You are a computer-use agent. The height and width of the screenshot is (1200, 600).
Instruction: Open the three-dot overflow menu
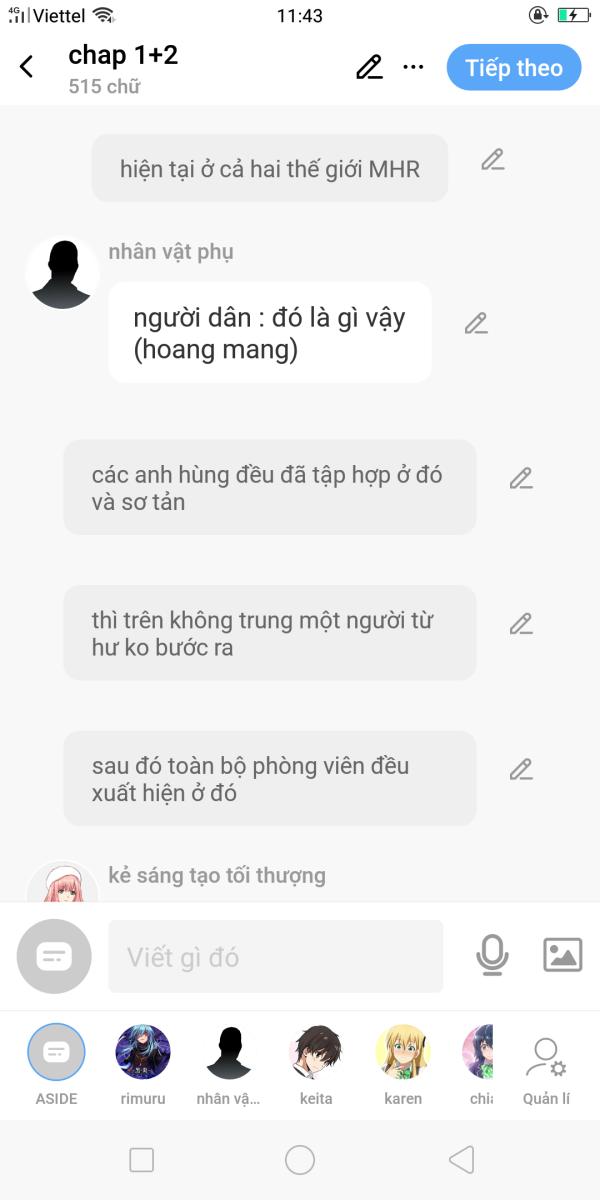click(x=413, y=67)
